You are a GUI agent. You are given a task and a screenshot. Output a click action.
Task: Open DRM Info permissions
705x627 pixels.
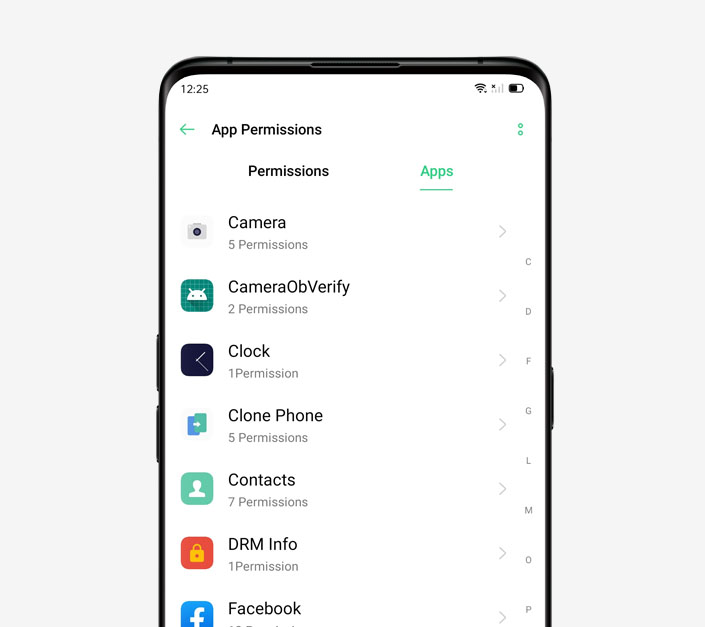340,553
